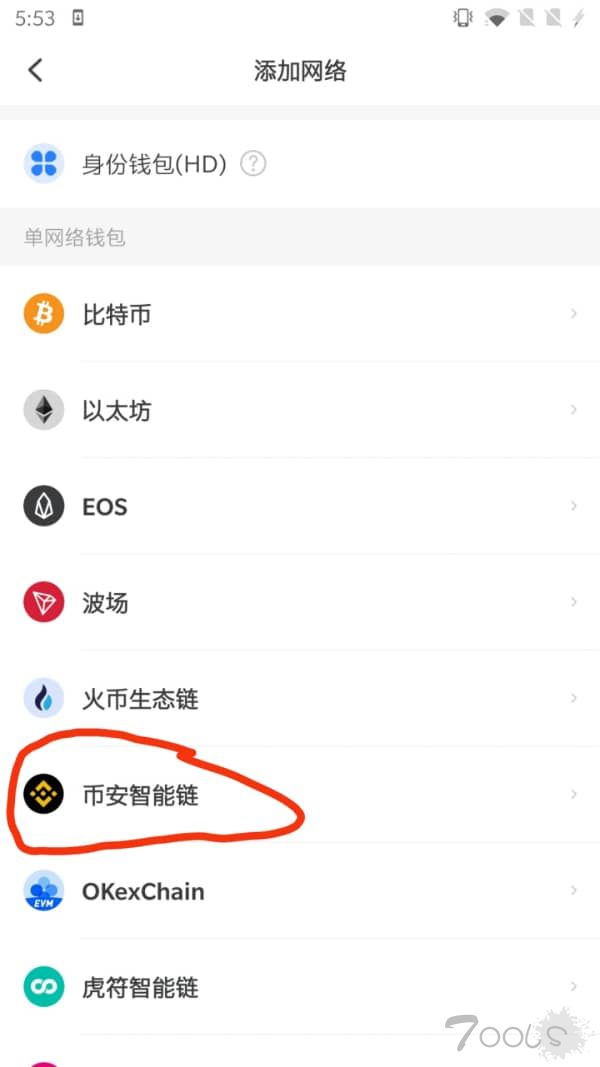Screen dimensions: 600x1067
Task: Choose the 比特币 network
Action: [x=300, y=314]
